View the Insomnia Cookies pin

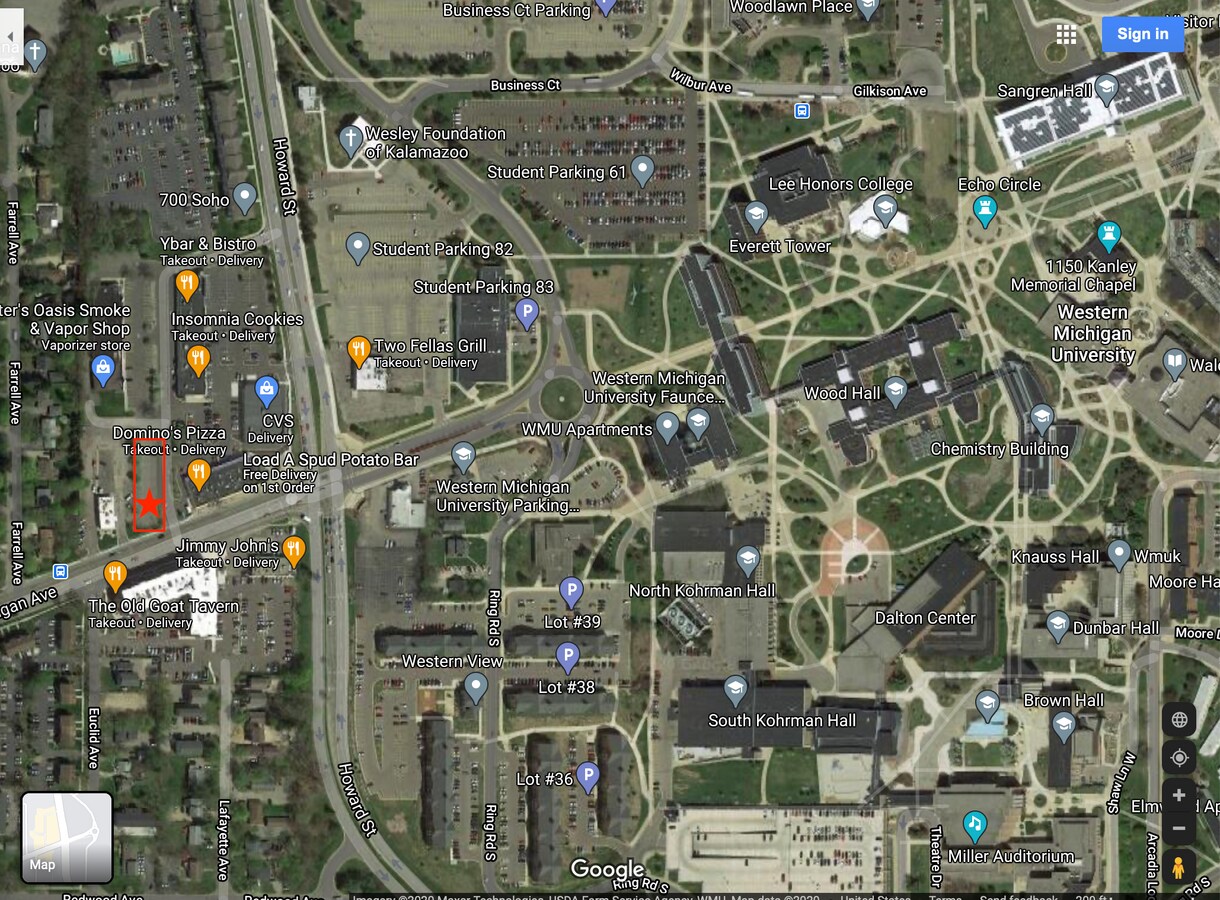coord(198,359)
